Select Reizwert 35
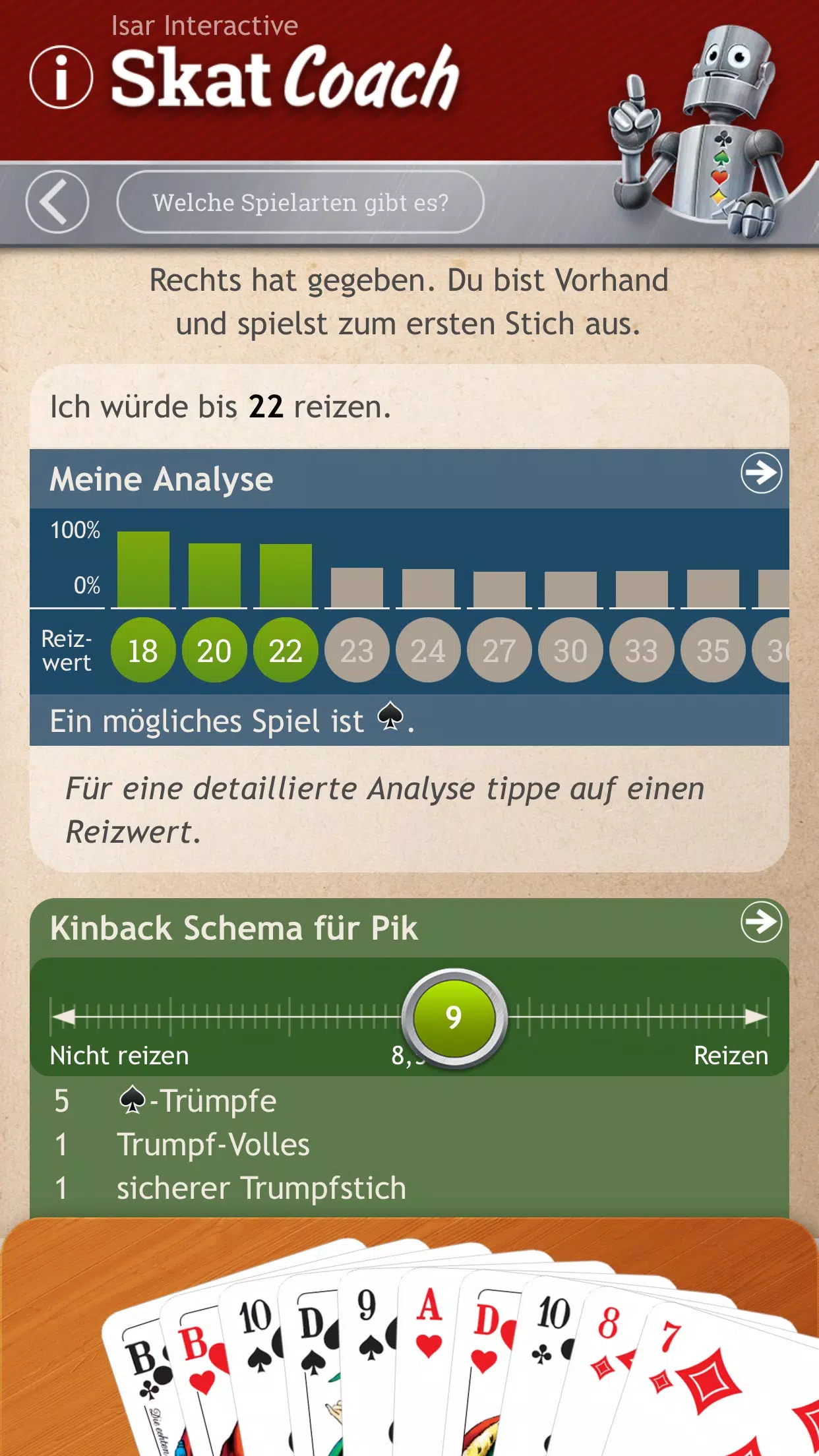Viewport: 819px width, 1456px height. [713, 650]
